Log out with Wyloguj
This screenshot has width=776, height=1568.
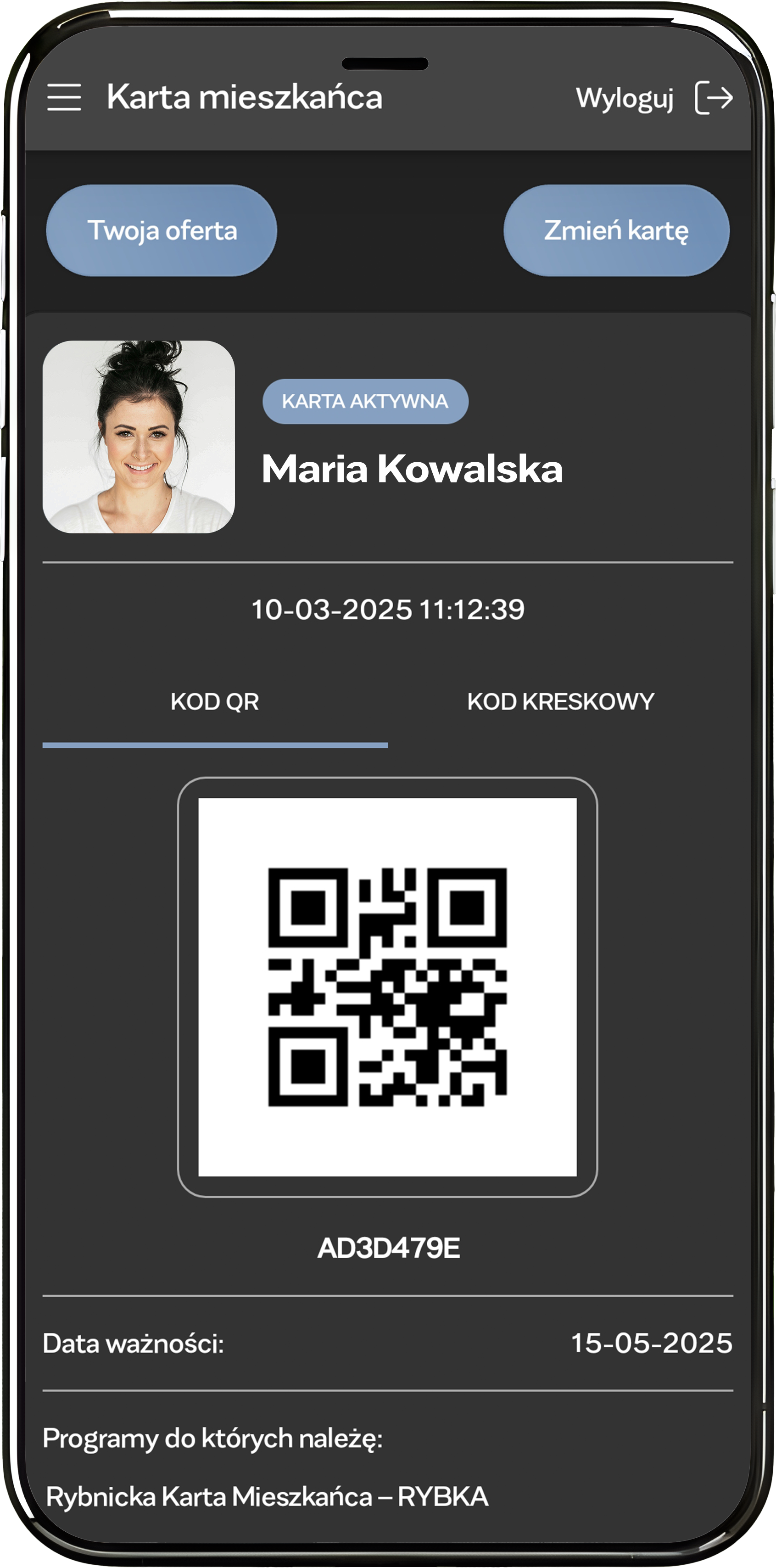click(x=653, y=98)
